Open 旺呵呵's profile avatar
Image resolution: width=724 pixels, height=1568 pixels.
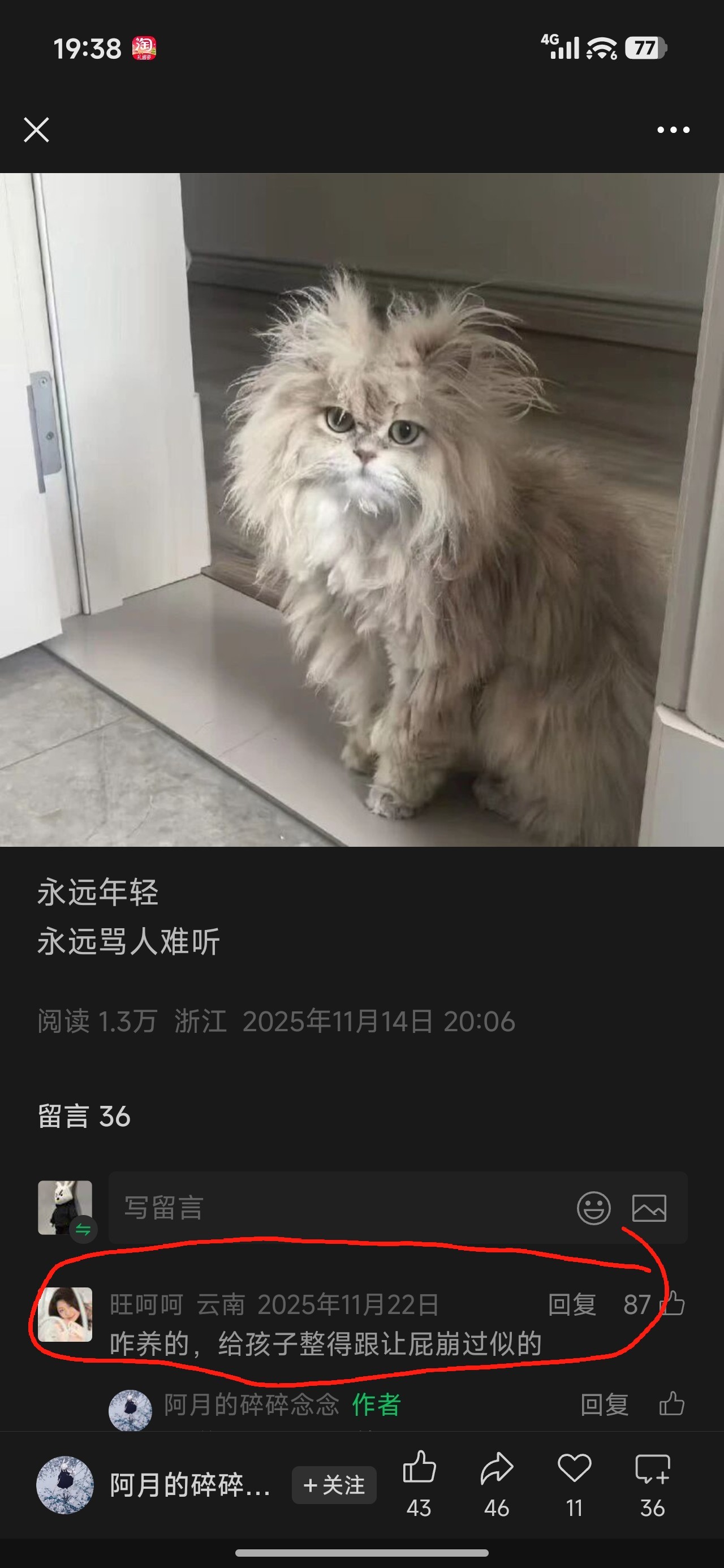point(65,1314)
